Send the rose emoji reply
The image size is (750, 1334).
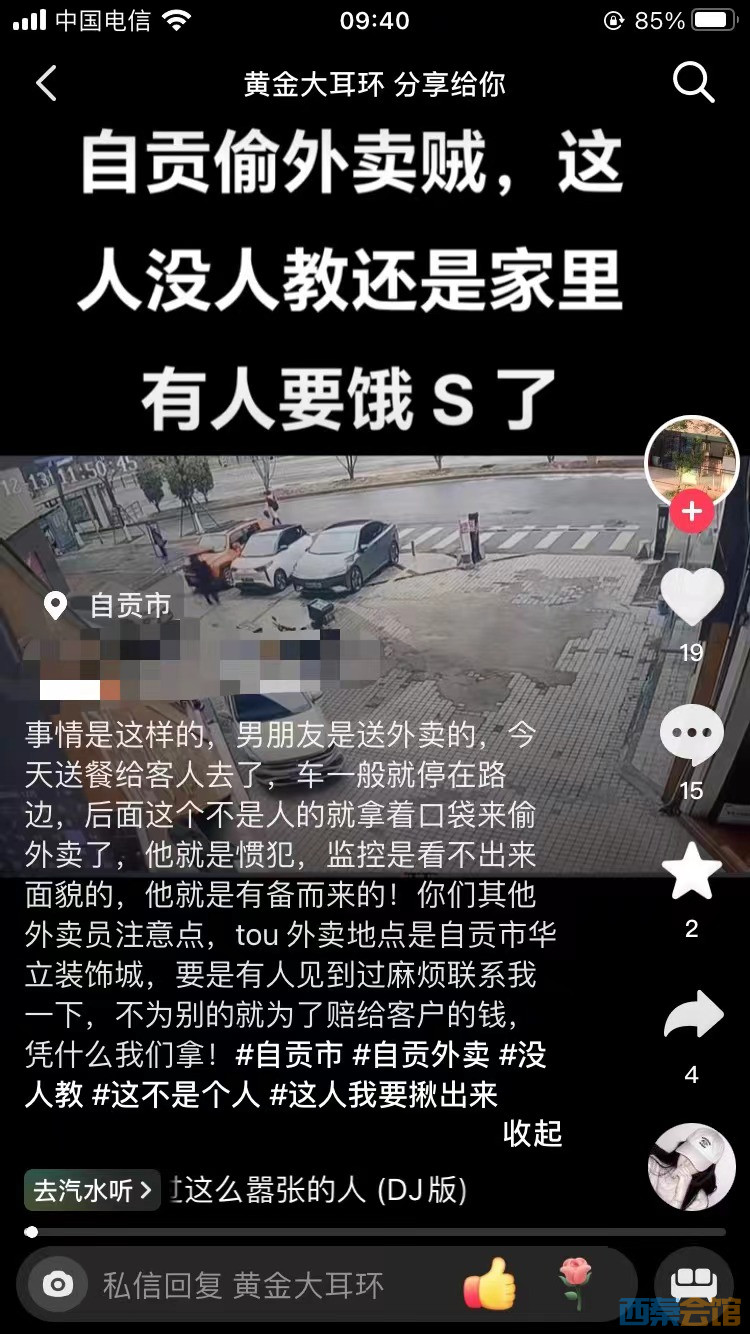tap(575, 1284)
